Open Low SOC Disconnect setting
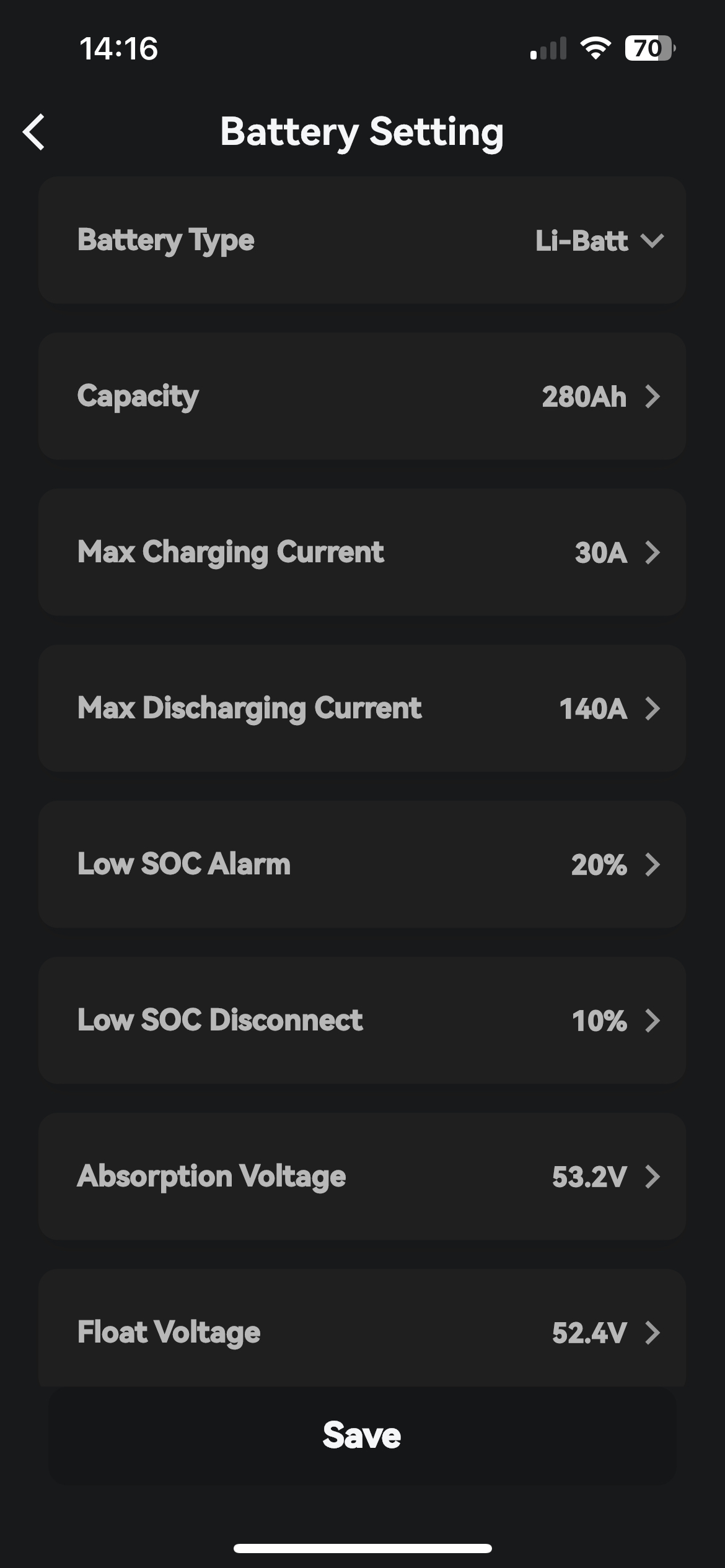The image size is (725, 1568). pyautogui.click(x=362, y=1021)
